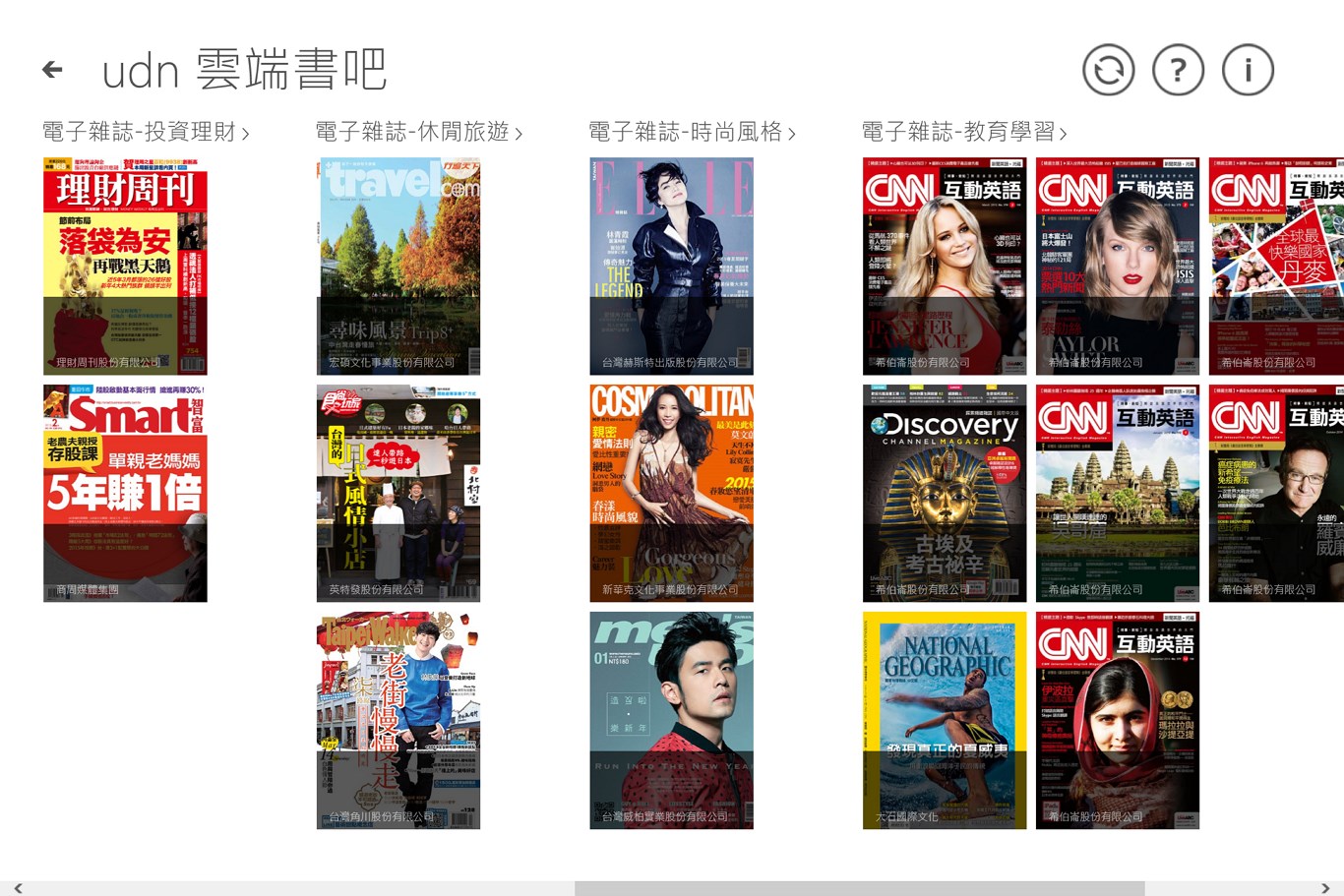Open the ELLE magazine cover
1344x896 pixels.
671,266
